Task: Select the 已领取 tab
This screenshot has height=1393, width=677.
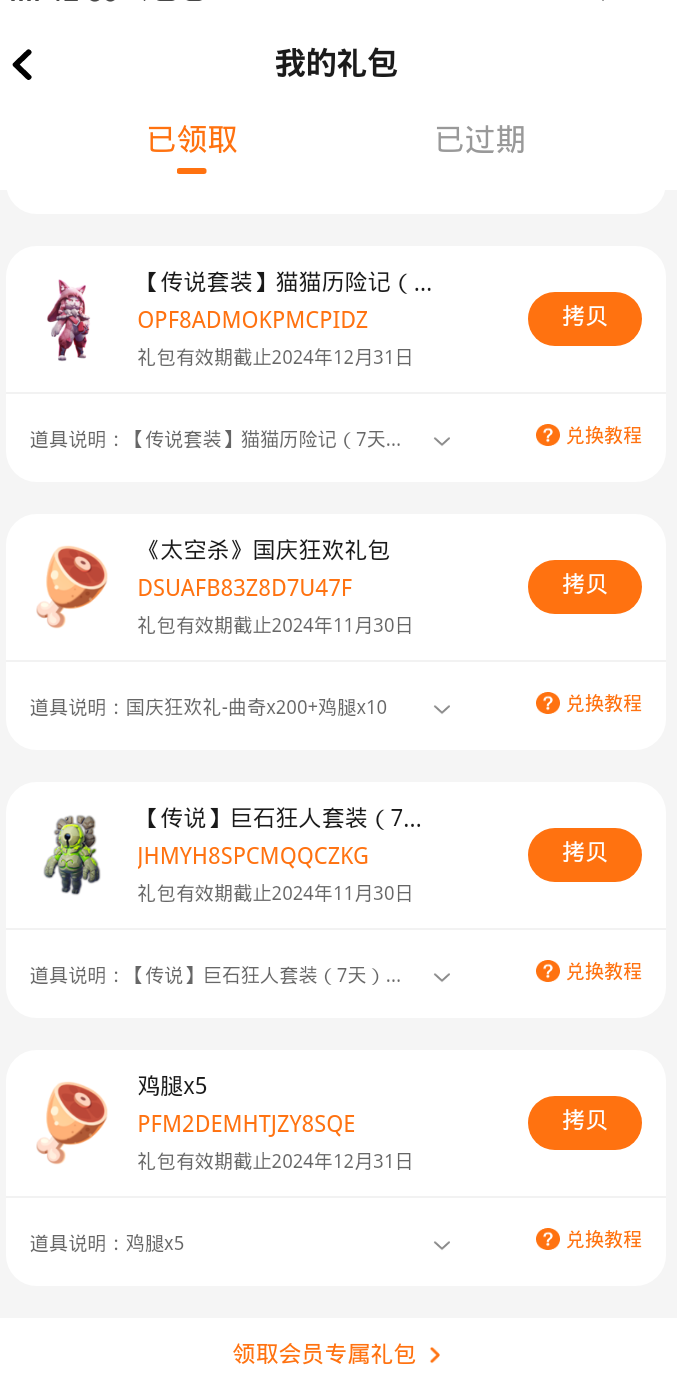Action: click(192, 140)
